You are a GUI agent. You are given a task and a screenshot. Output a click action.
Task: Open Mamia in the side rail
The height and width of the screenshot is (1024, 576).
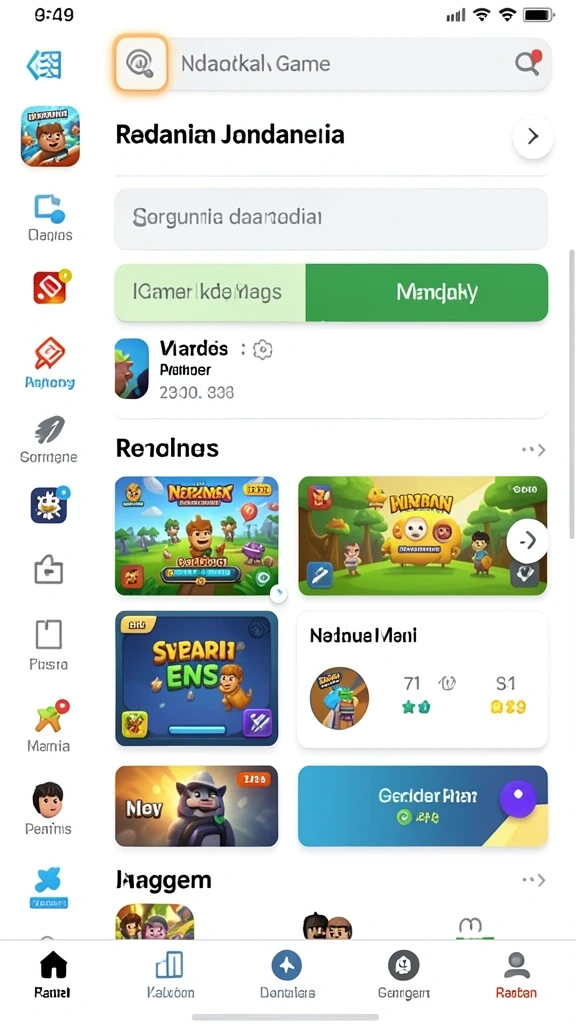[50, 726]
